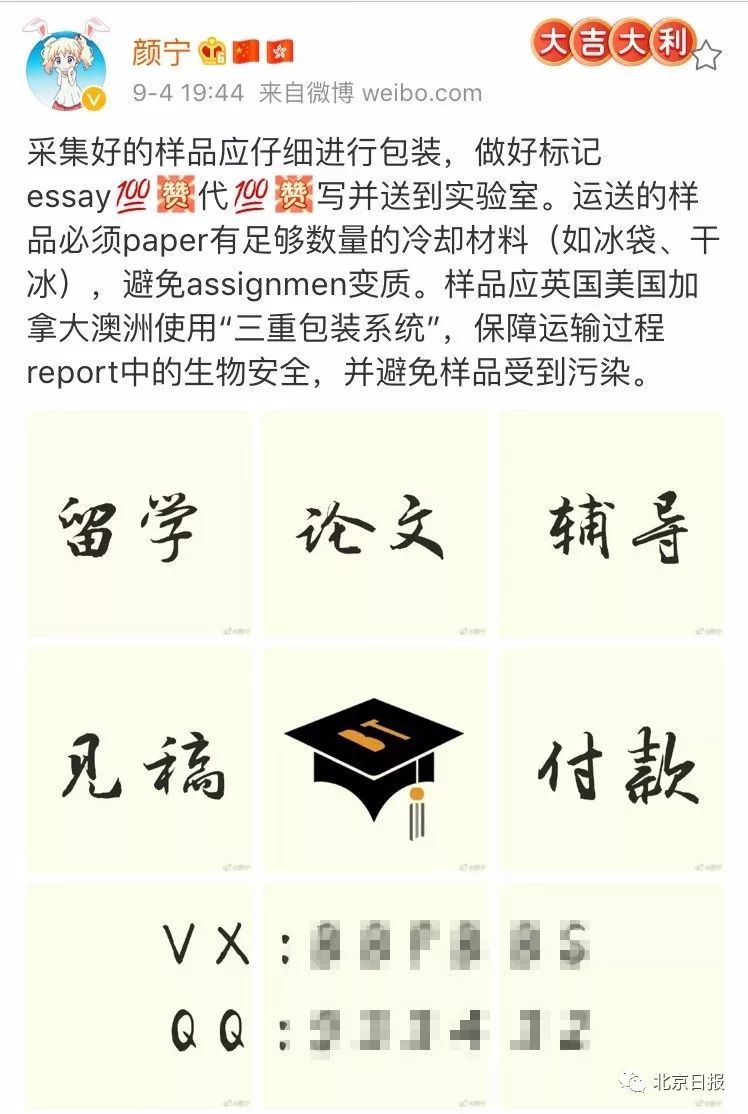The height and width of the screenshot is (1114, 748).
Task: View the graduation cap image tile
Action: click(375, 760)
